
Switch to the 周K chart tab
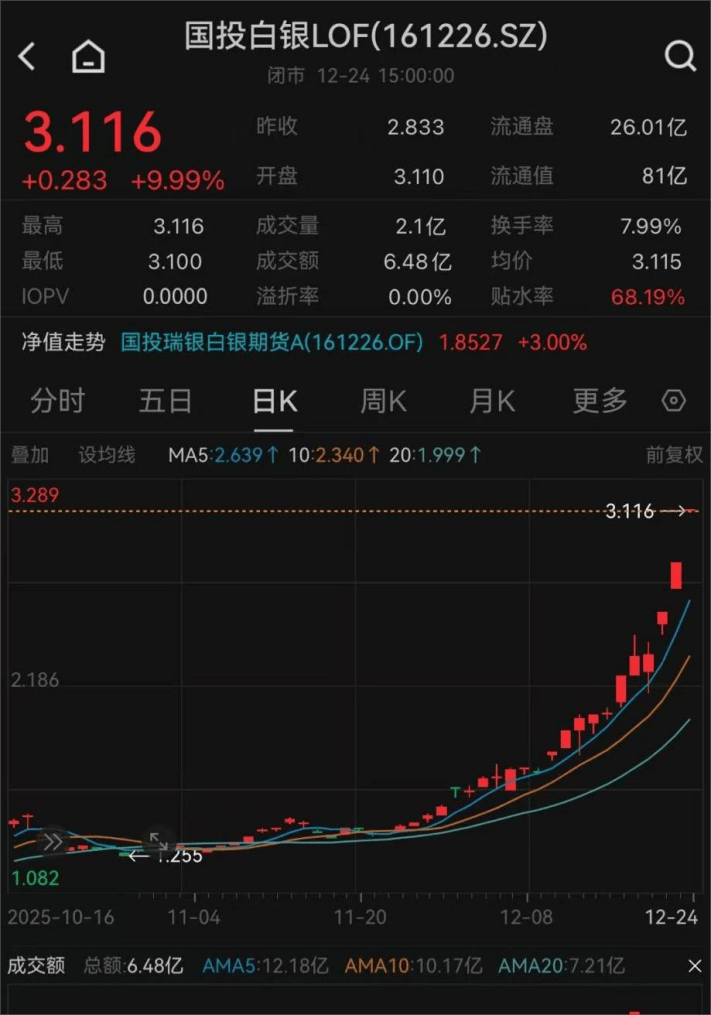pyautogui.click(x=383, y=401)
